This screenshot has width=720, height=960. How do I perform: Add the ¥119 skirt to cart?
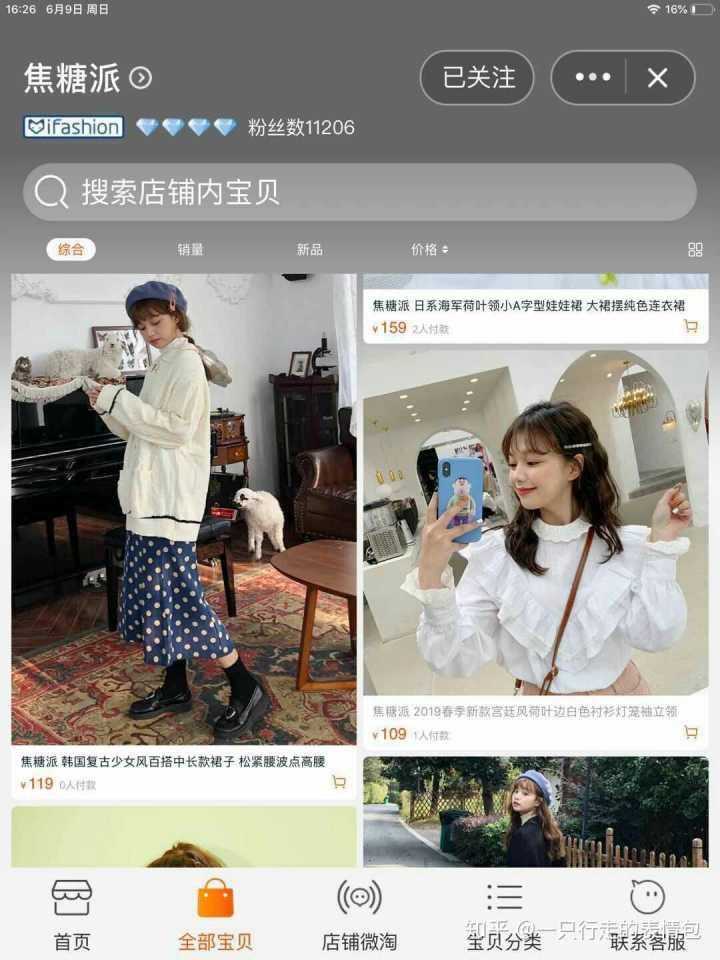coord(339,782)
